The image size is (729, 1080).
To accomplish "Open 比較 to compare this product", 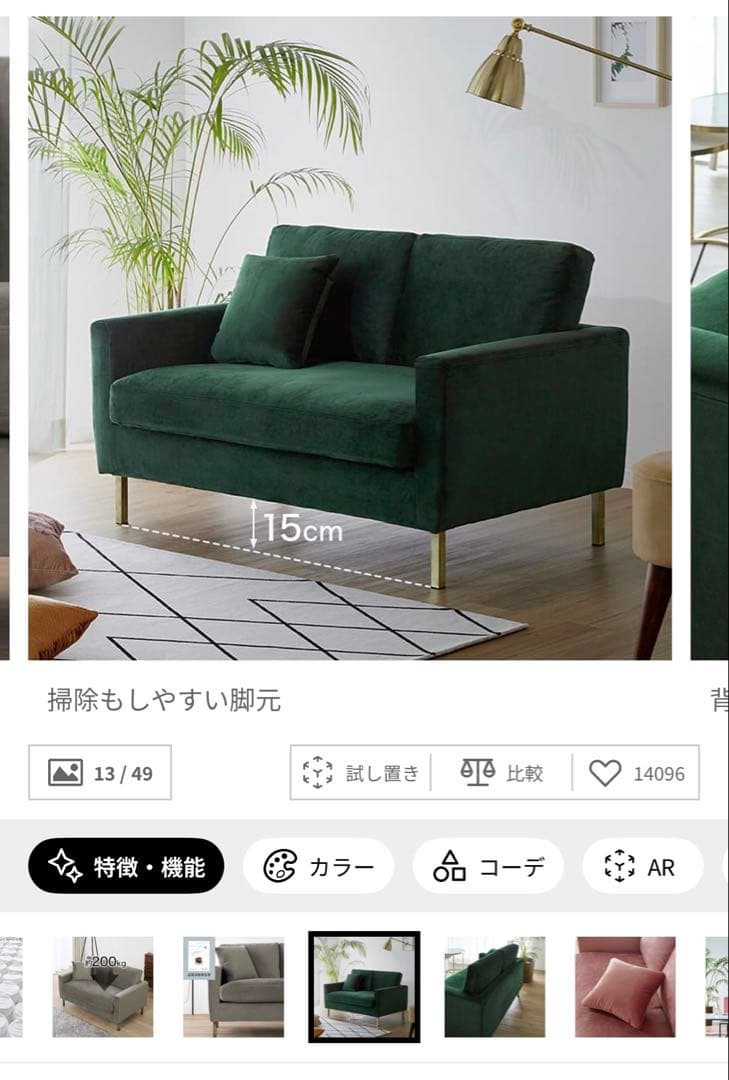I will click(502, 773).
